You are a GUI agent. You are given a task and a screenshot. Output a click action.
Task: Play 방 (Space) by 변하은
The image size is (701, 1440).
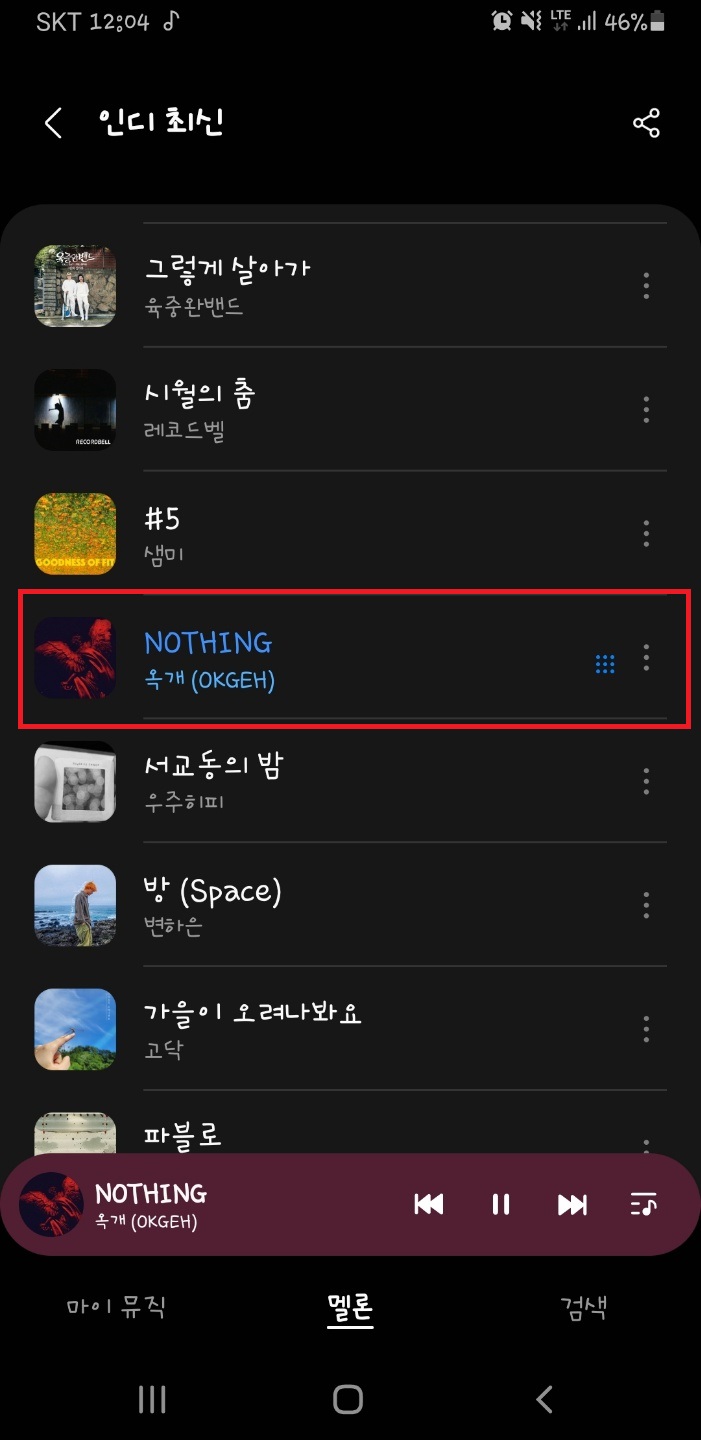(x=300, y=905)
